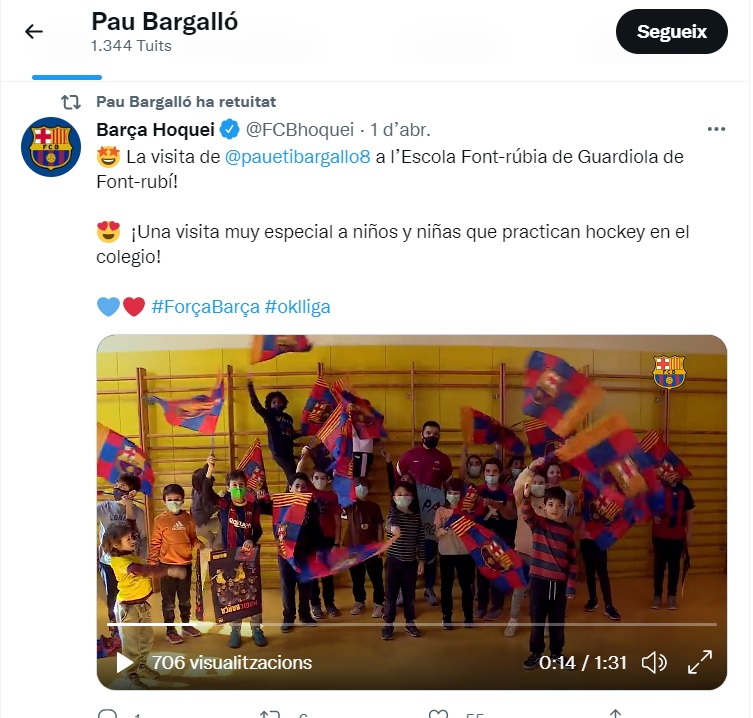
Task: Unmute the video sound
Action: (654, 662)
